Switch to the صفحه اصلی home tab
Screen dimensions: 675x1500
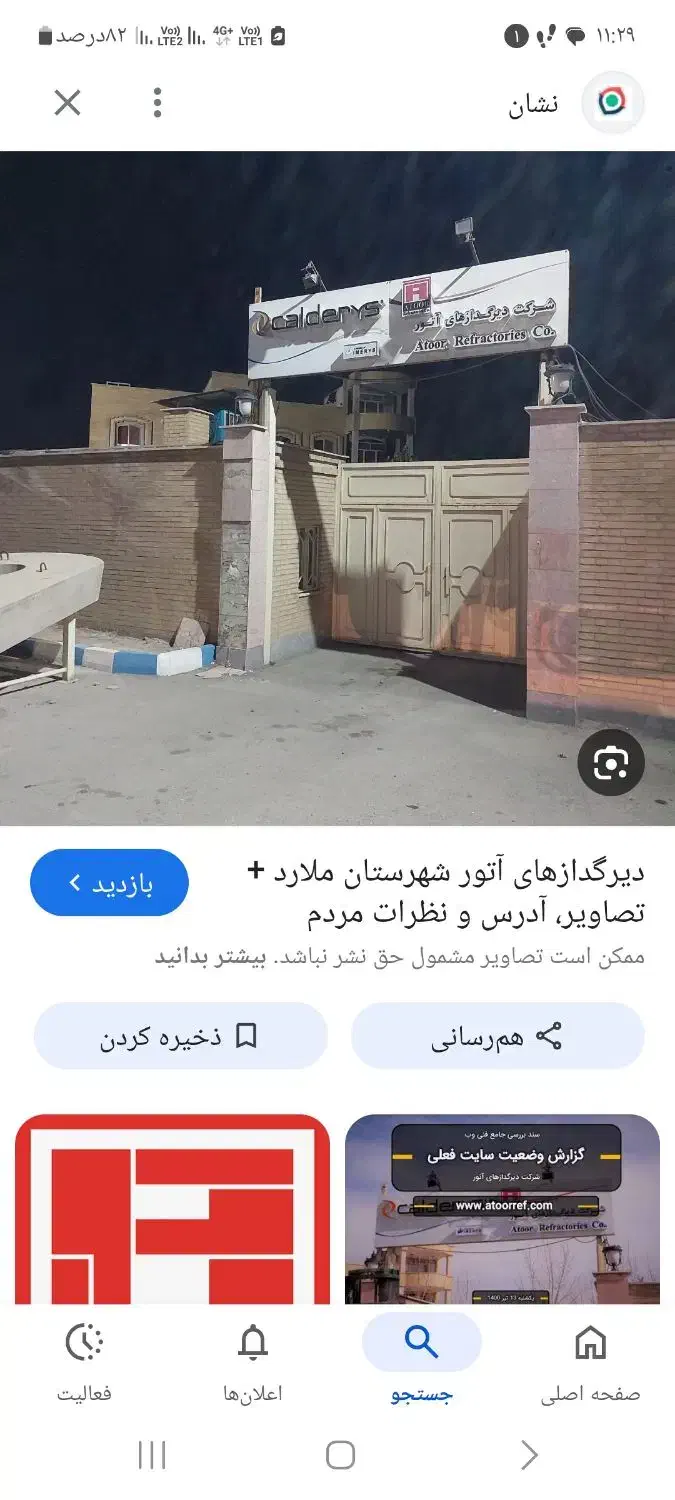(x=590, y=1361)
